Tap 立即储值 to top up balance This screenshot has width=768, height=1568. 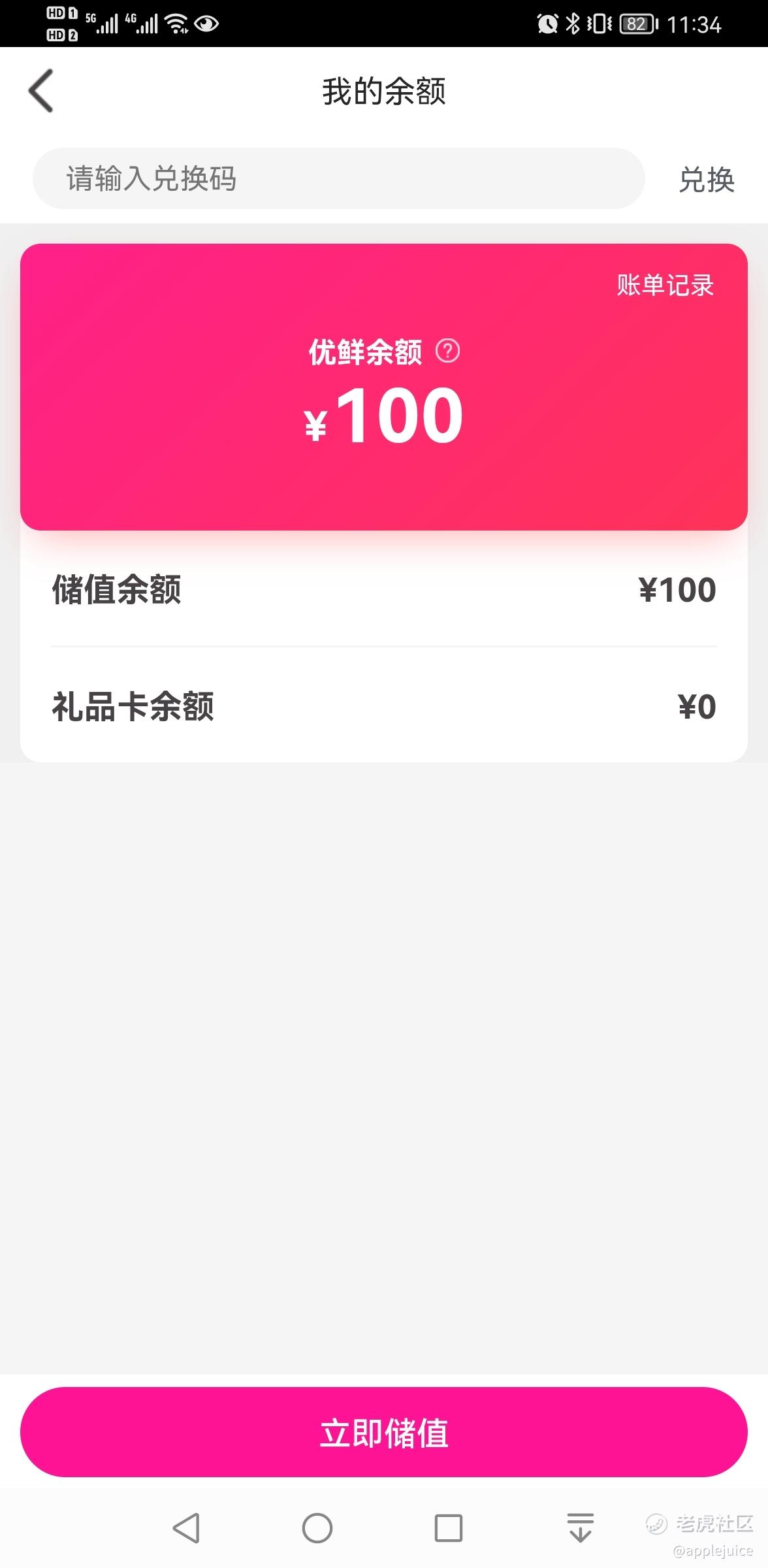point(384,1432)
